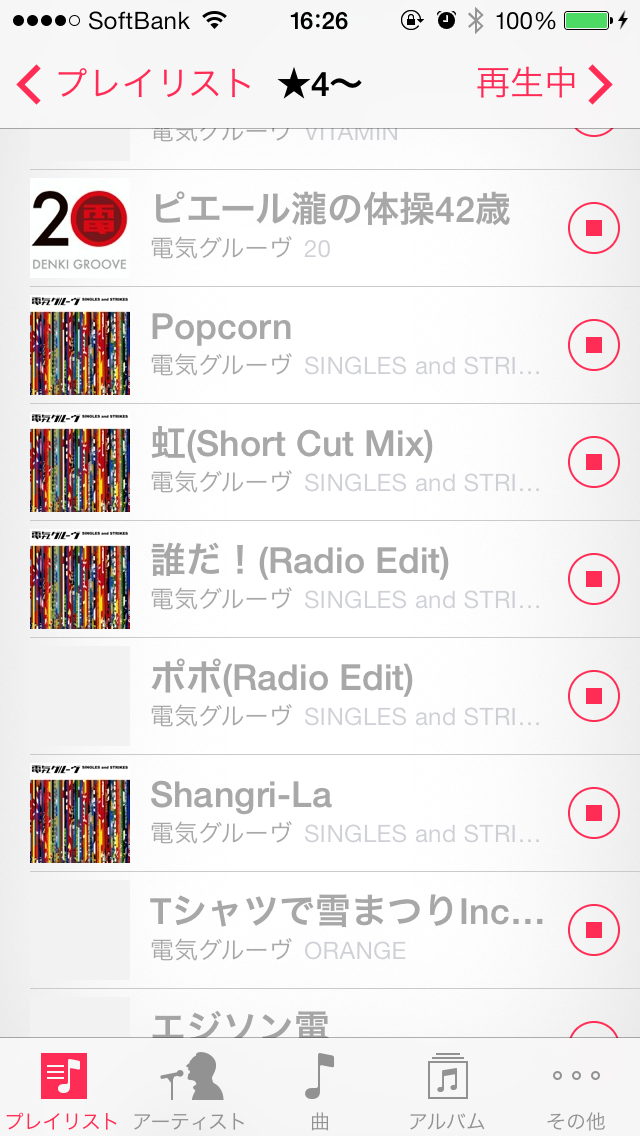
Task: Switch to the アーティスト tab
Action: click(189, 1088)
